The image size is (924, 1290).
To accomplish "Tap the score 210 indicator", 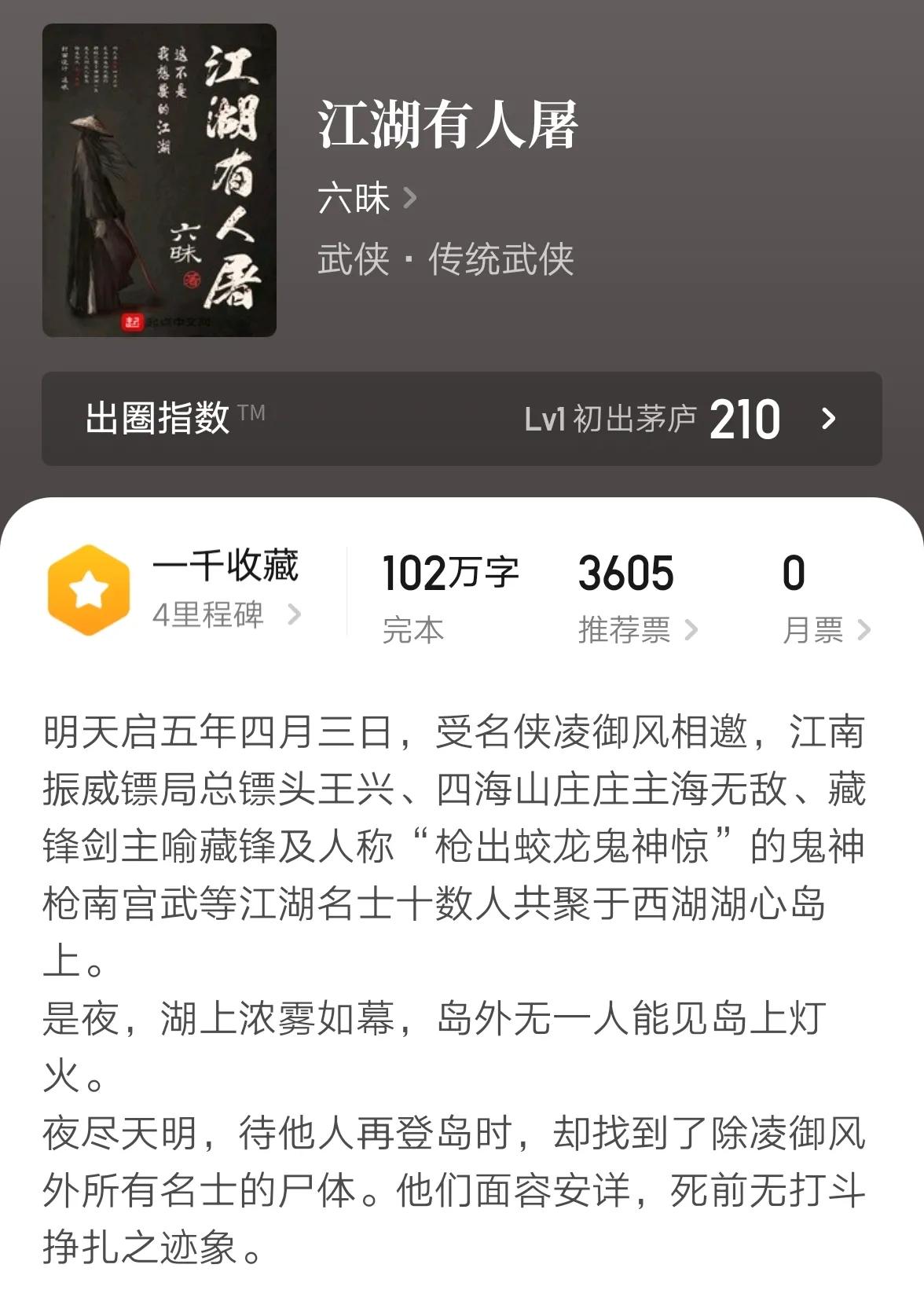I will (741, 418).
